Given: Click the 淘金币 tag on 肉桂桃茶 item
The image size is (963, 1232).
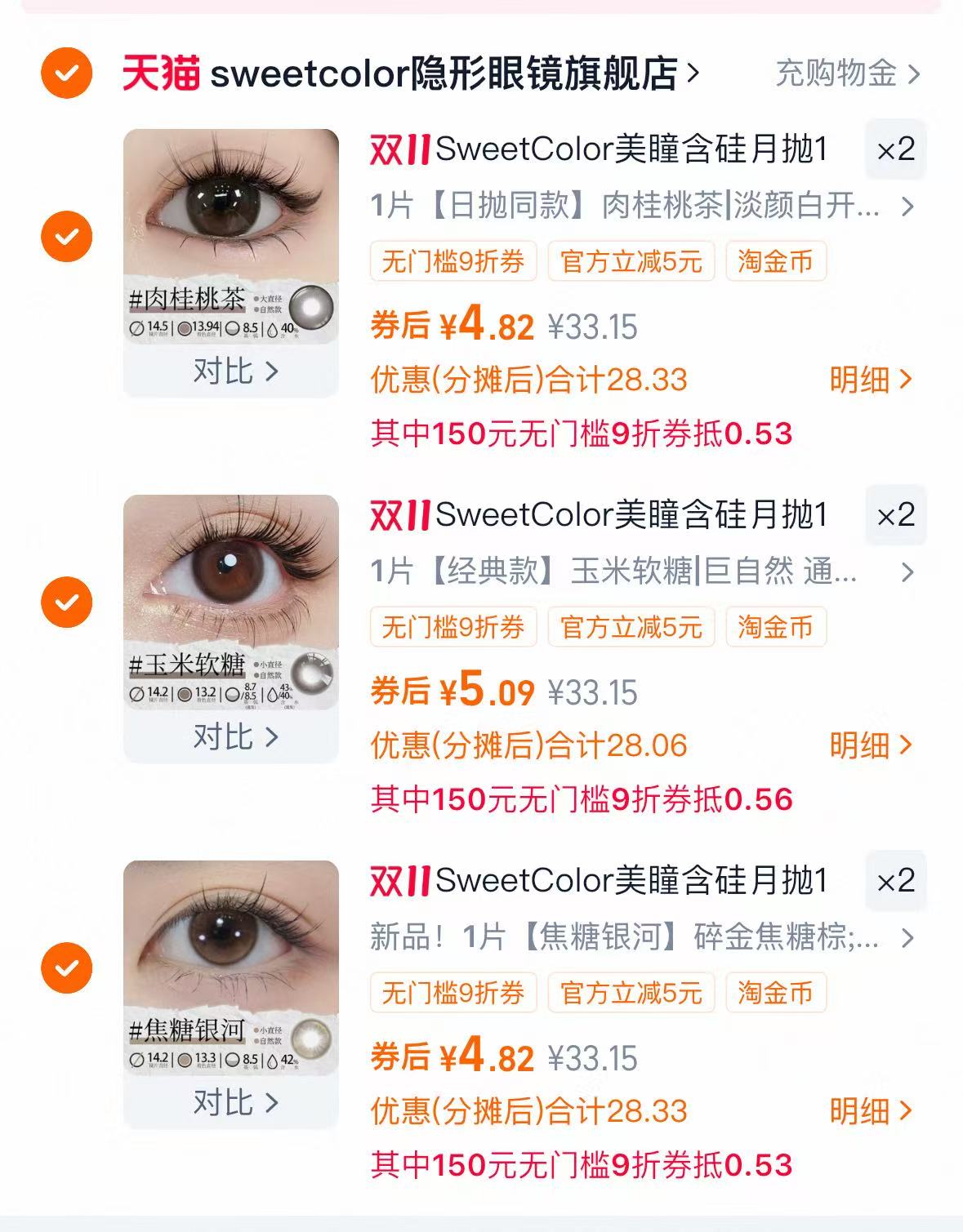Looking at the screenshot, I should (777, 262).
